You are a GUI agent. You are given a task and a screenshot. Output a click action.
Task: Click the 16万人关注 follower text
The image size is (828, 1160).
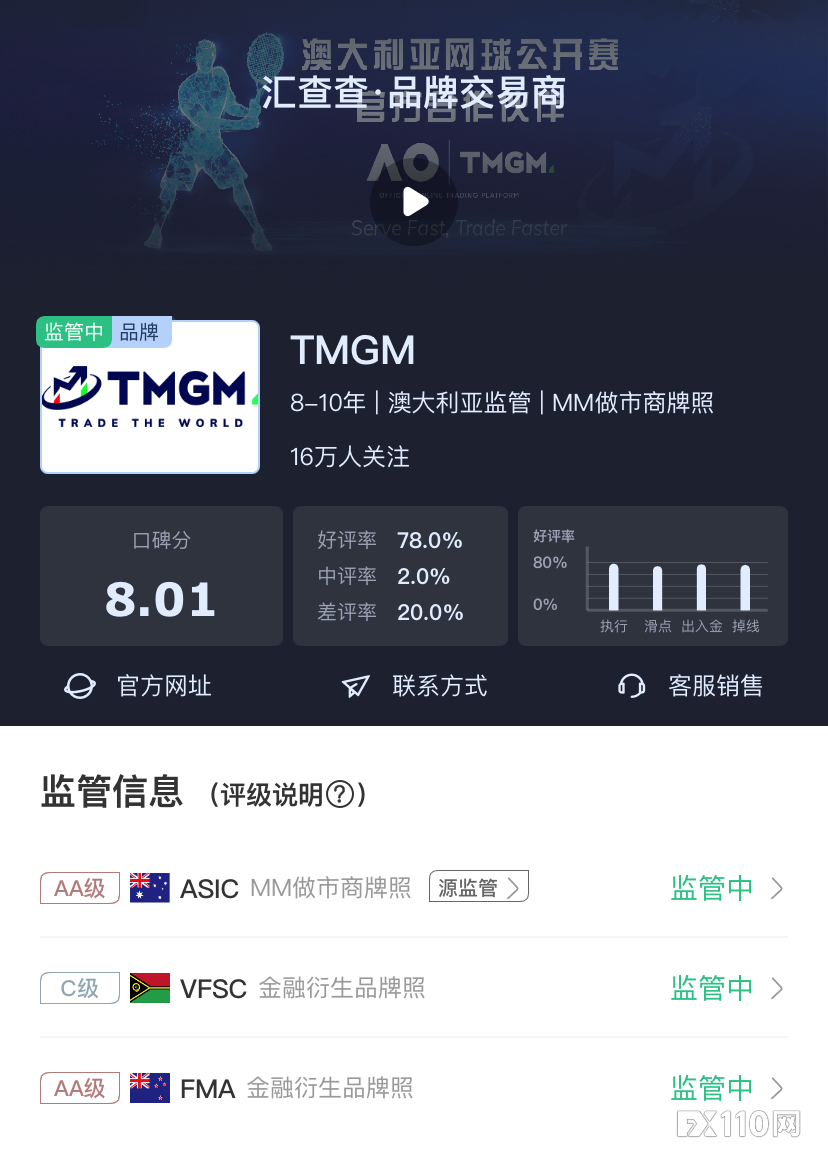[347, 456]
